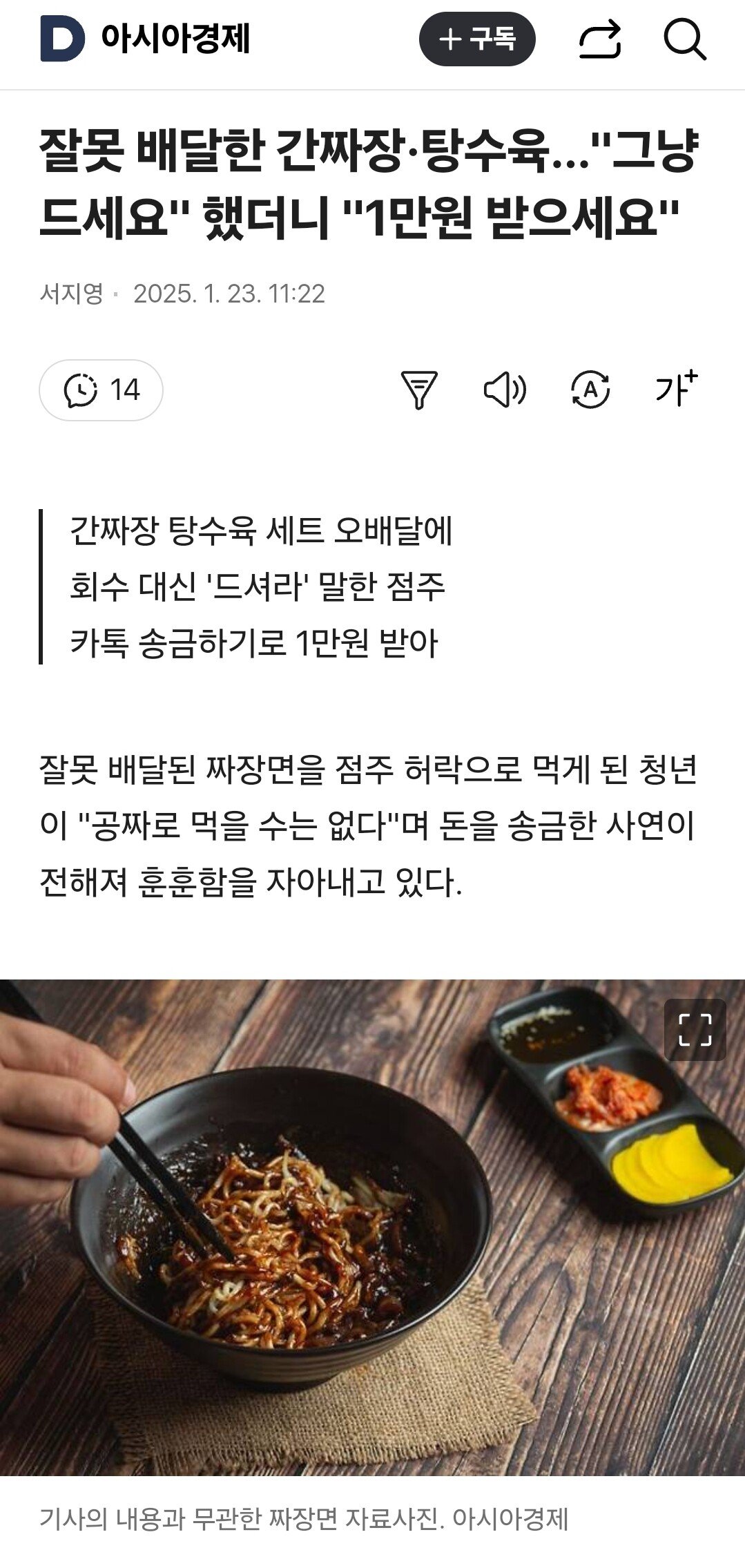Viewport: 745px width, 1568px height.
Task: Share this article
Action: (x=599, y=39)
